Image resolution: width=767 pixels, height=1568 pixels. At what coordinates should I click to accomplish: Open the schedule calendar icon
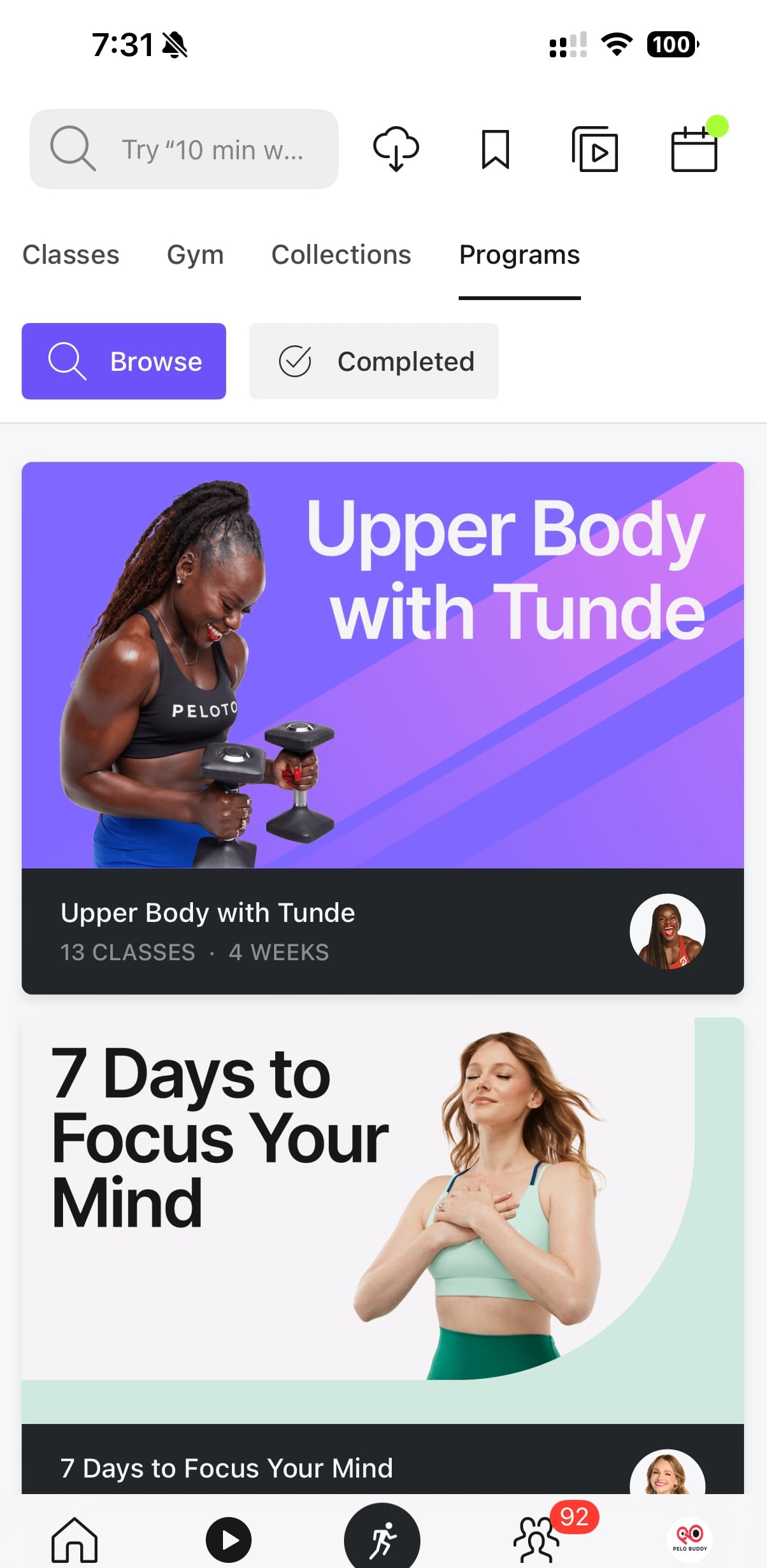tap(694, 149)
